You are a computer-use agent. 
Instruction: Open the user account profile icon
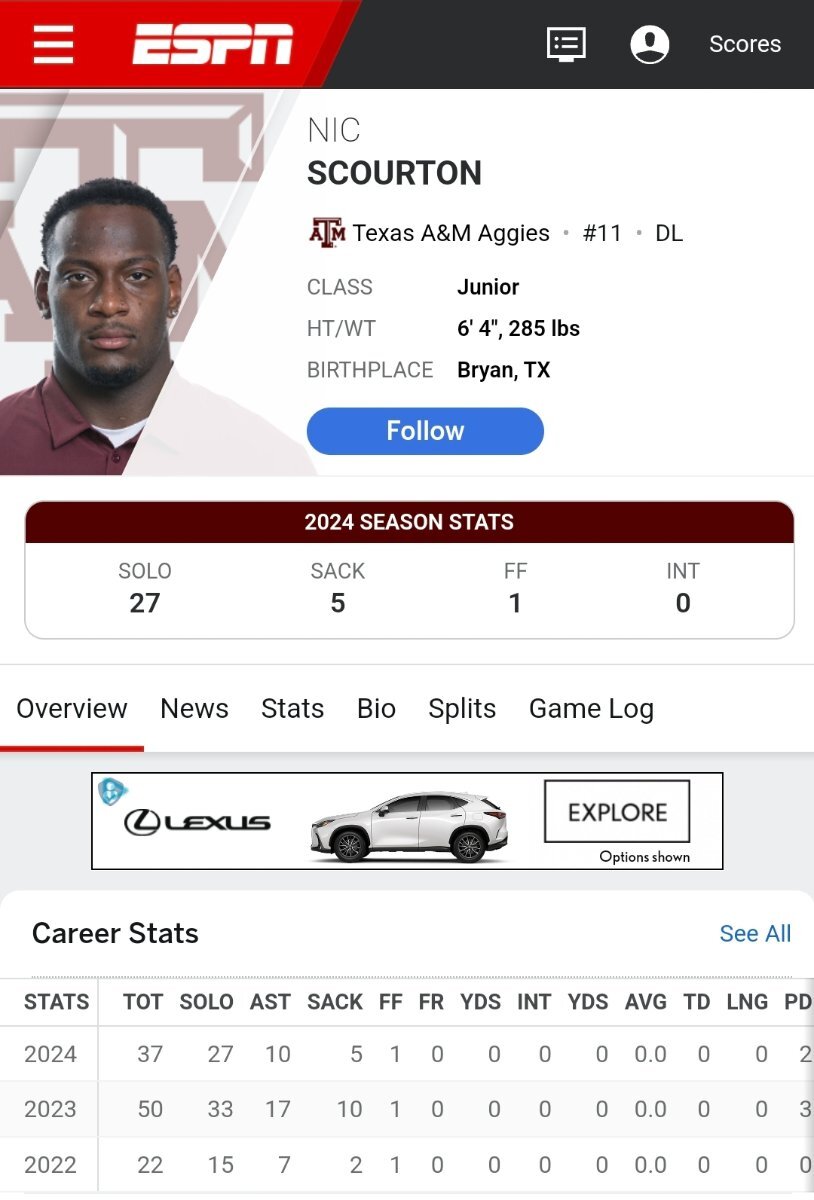650,44
